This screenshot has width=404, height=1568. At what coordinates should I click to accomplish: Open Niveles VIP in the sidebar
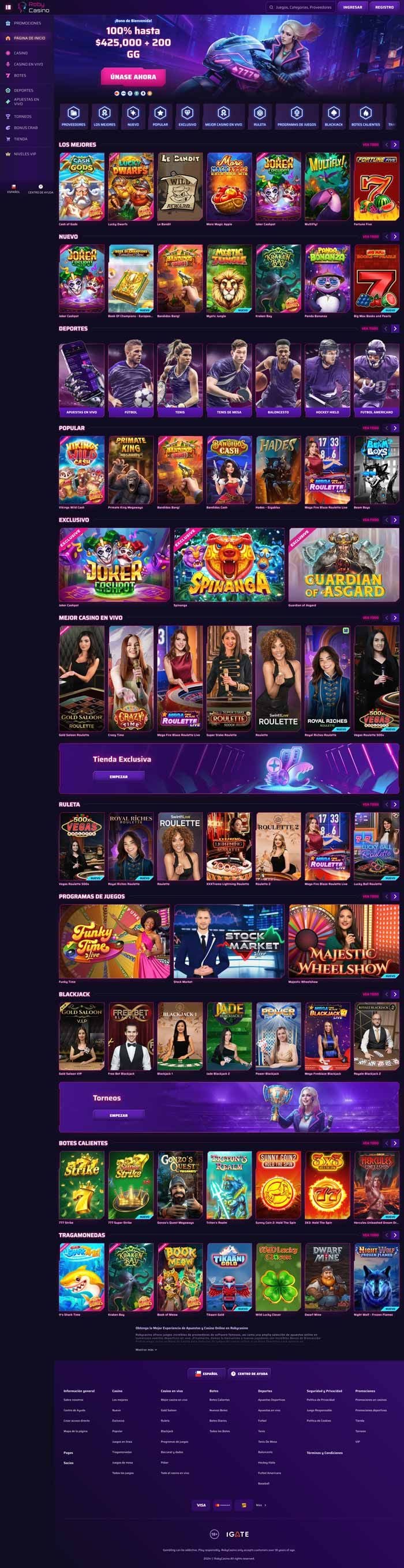click(24, 154)
